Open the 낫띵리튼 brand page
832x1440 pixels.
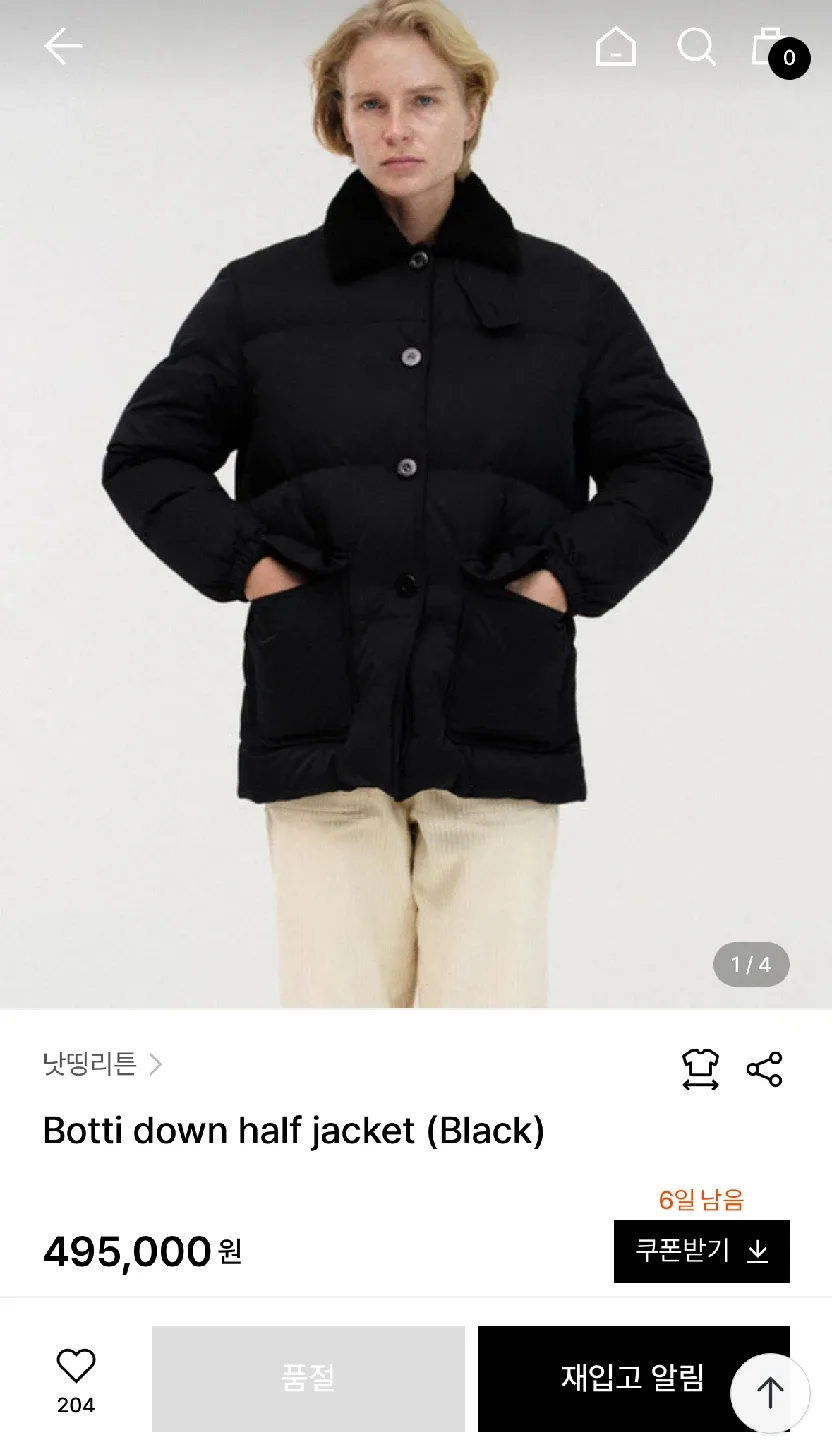point(102,1064)
